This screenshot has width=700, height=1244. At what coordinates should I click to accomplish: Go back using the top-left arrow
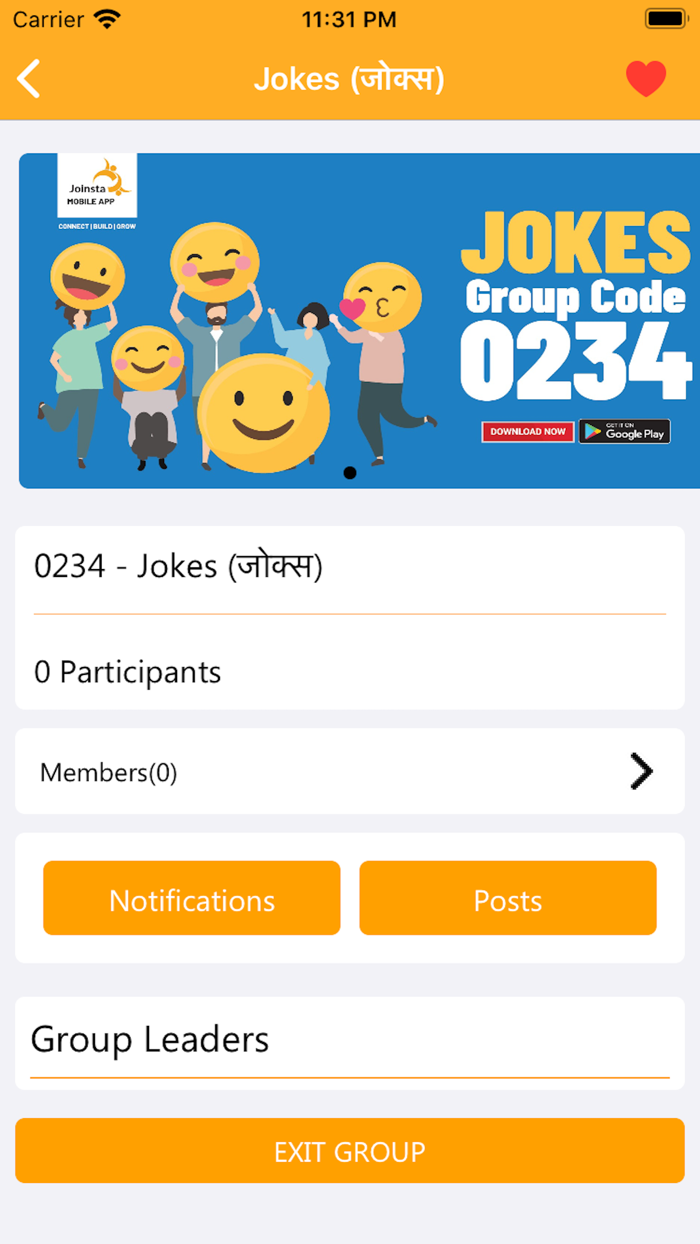pos(29,78)
